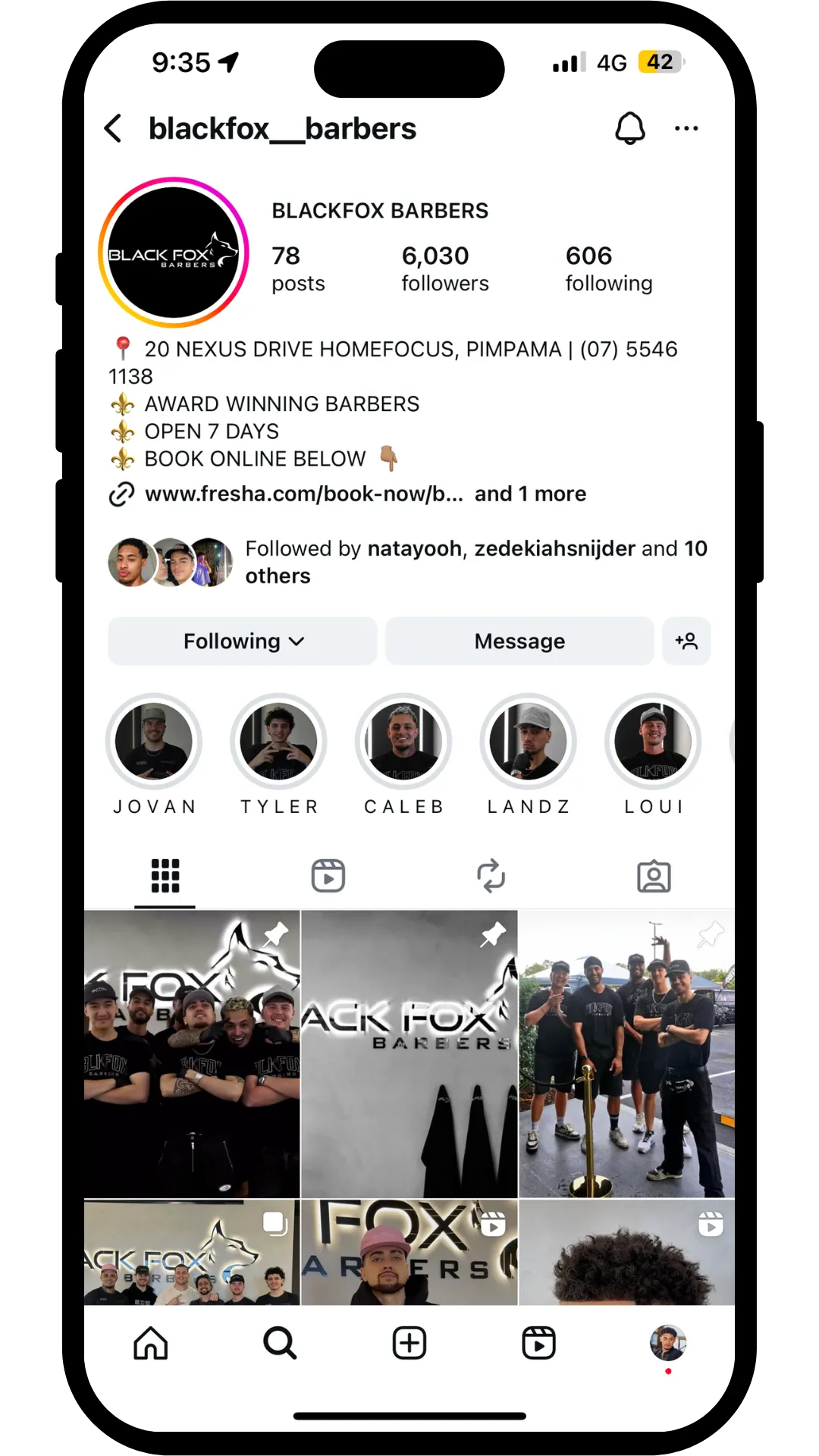
Task: Open the following list
Action: [609, 268]
